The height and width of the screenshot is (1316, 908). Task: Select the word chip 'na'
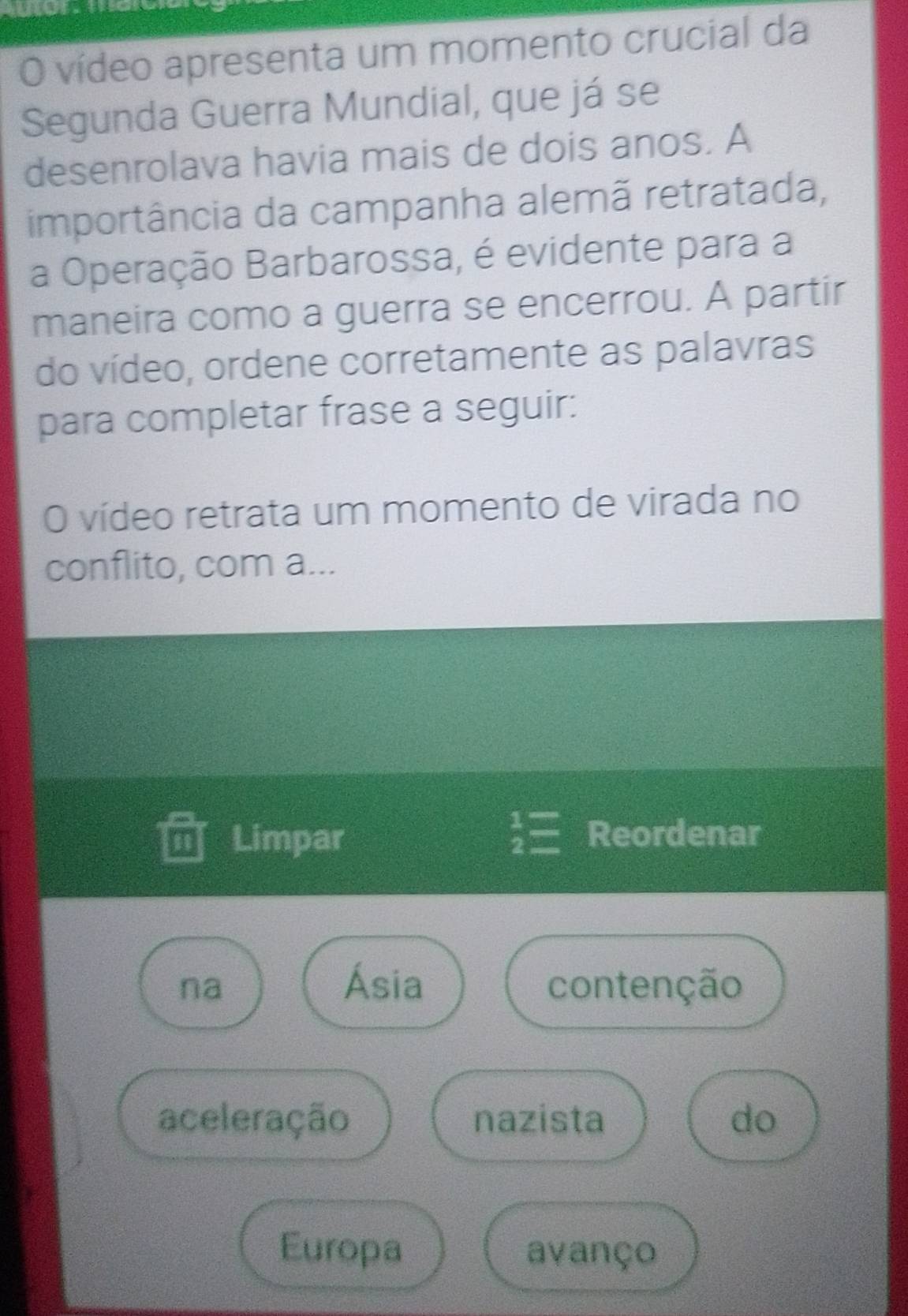[201, 985]
